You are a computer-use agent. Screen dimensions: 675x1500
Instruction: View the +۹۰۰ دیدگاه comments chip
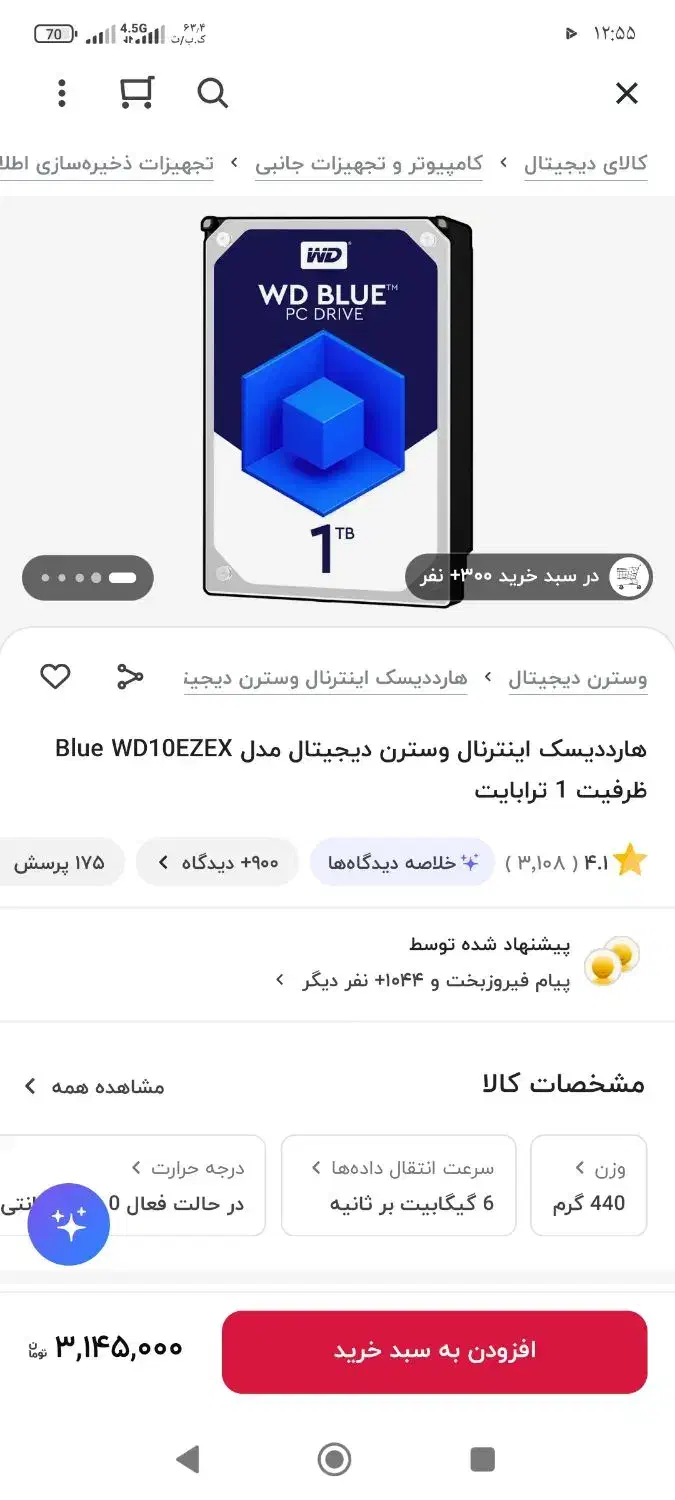coord(217,862)
